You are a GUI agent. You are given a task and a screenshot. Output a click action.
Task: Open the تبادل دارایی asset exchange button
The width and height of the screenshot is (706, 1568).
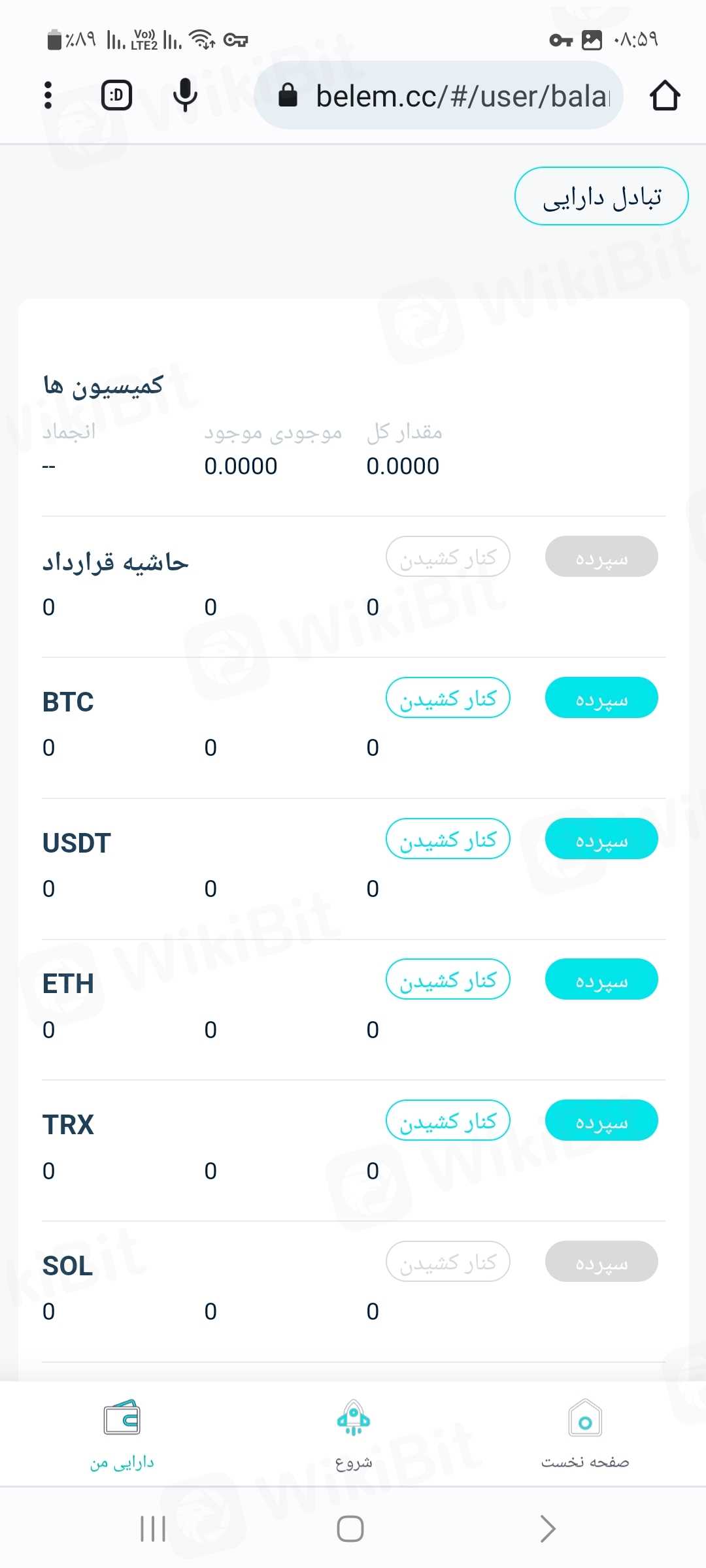(x=601, y=197)
